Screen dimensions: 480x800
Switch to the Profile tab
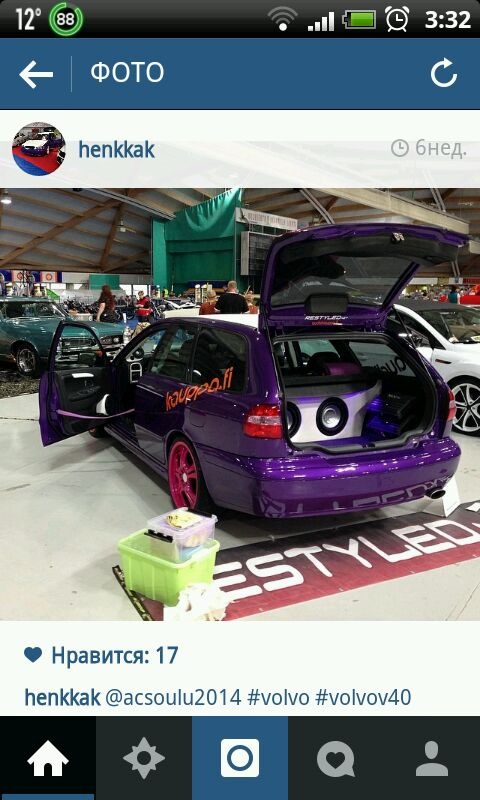point(432,758)
